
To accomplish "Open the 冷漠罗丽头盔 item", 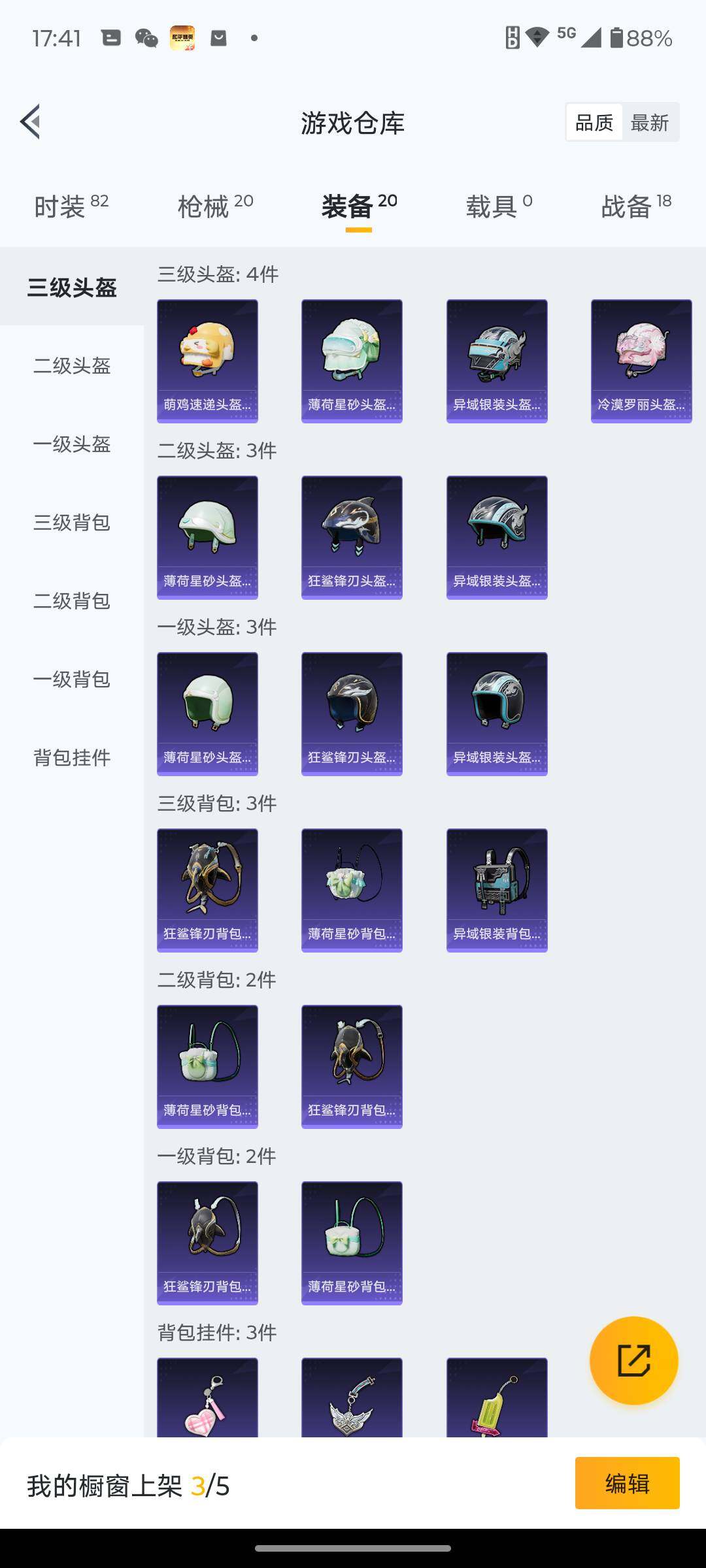I will (641, 361).
